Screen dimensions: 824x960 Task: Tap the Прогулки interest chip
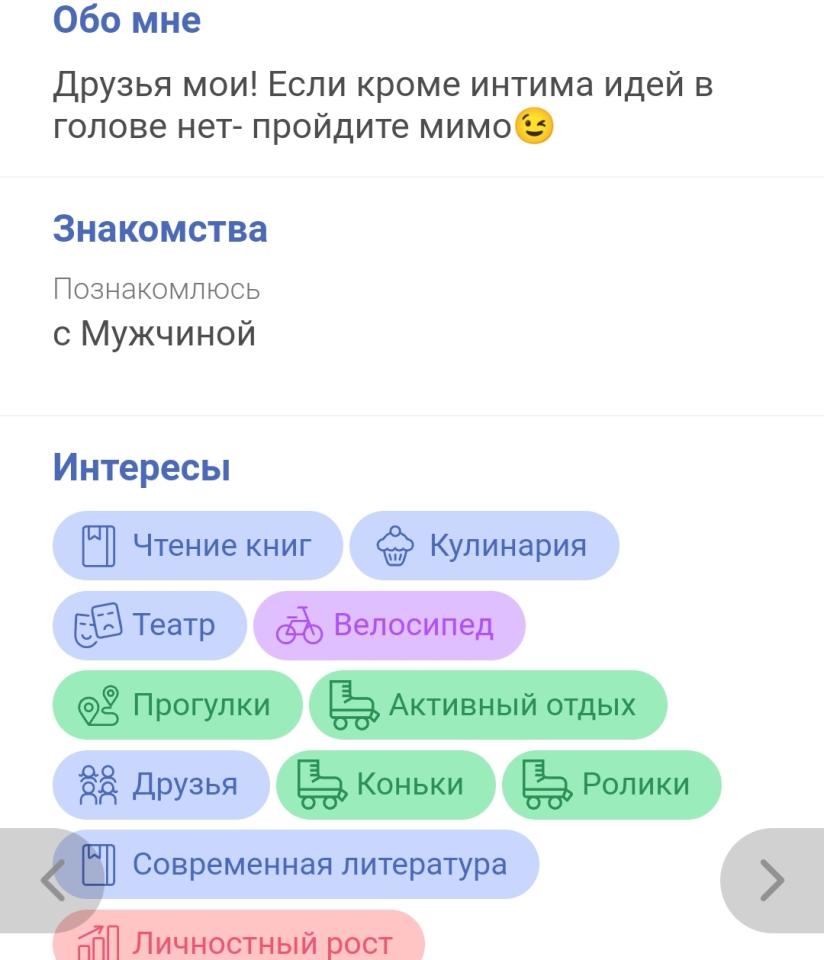point(177,705)
